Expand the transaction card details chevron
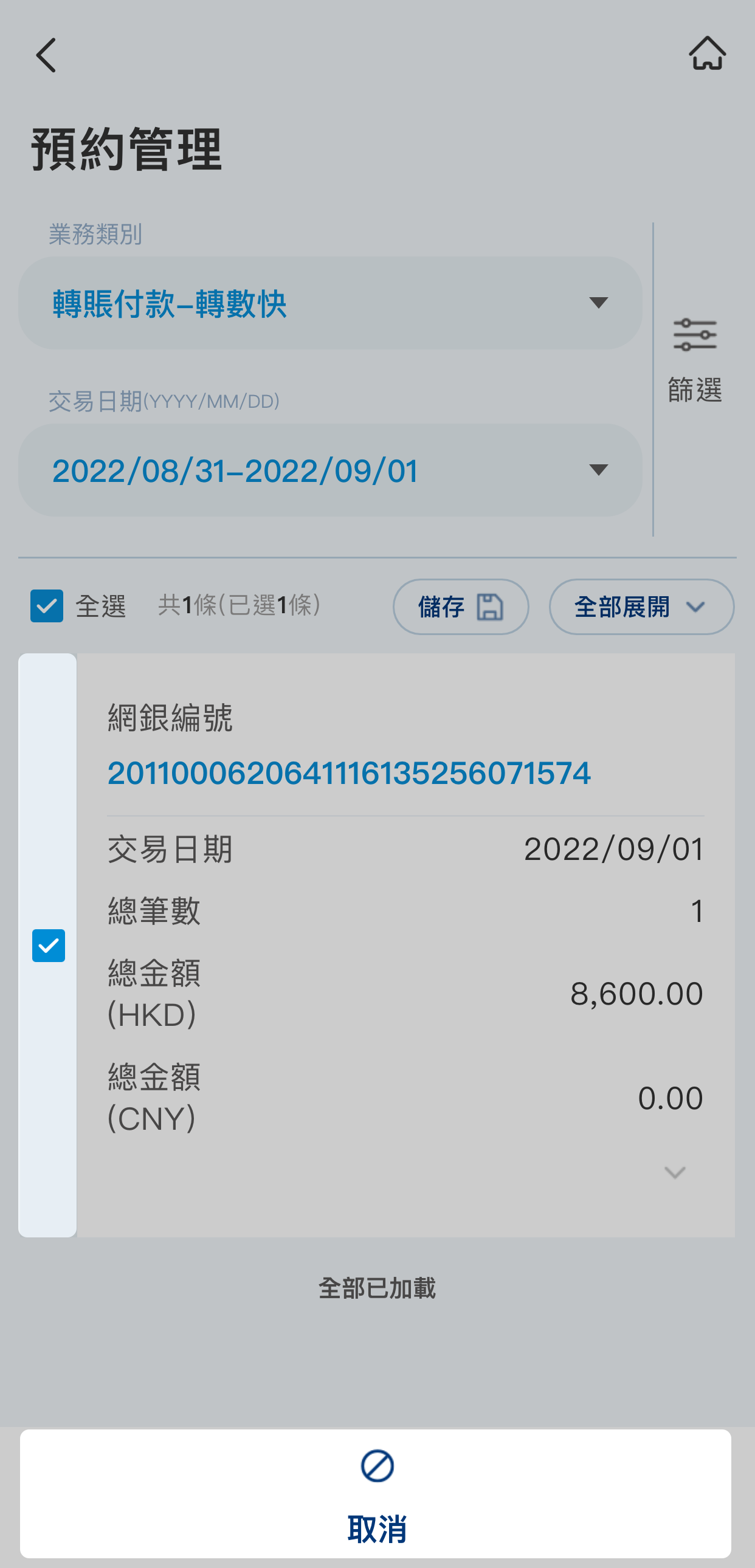755x1568 pixels. click(675, 1172)
